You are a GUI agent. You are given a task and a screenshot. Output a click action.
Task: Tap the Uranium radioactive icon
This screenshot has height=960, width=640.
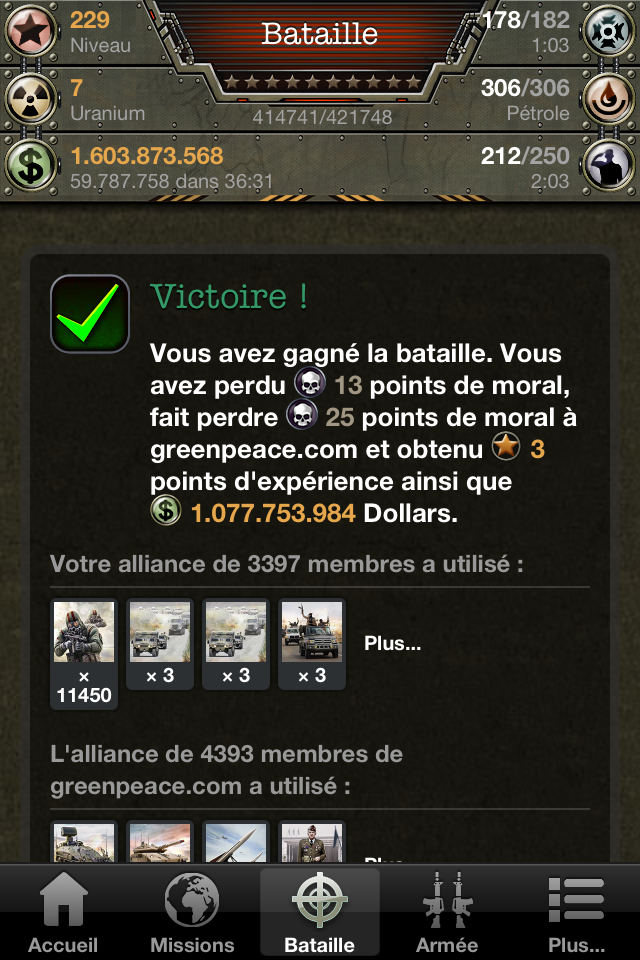click(x=30, y=99)
